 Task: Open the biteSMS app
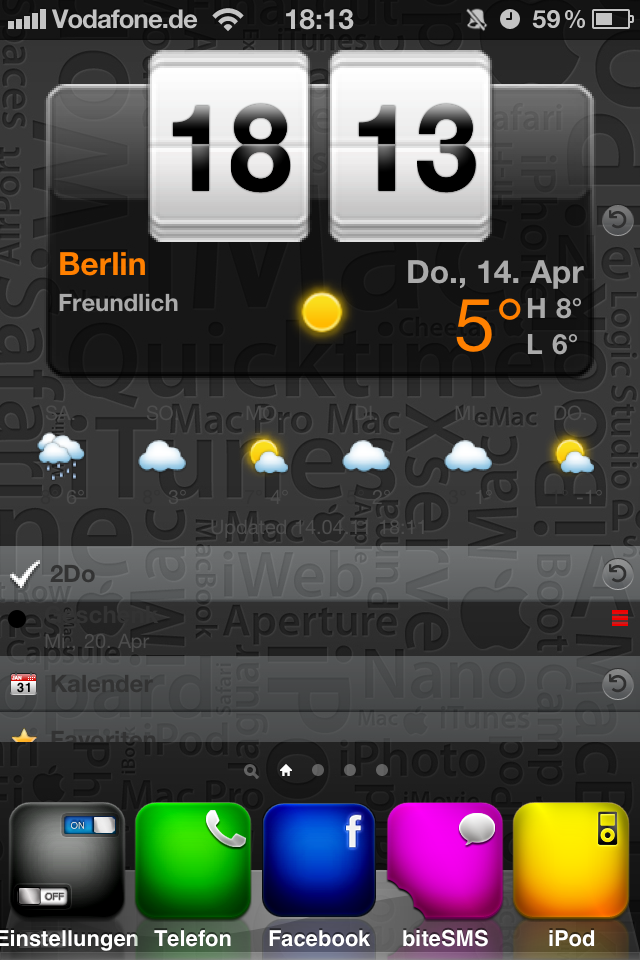tap(445, 861)
